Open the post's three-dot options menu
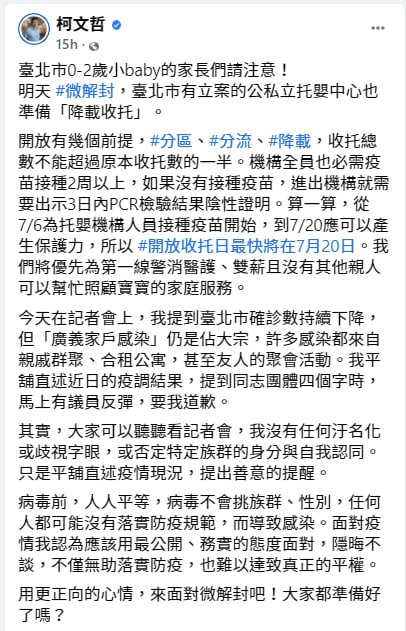 pos(377,28)
